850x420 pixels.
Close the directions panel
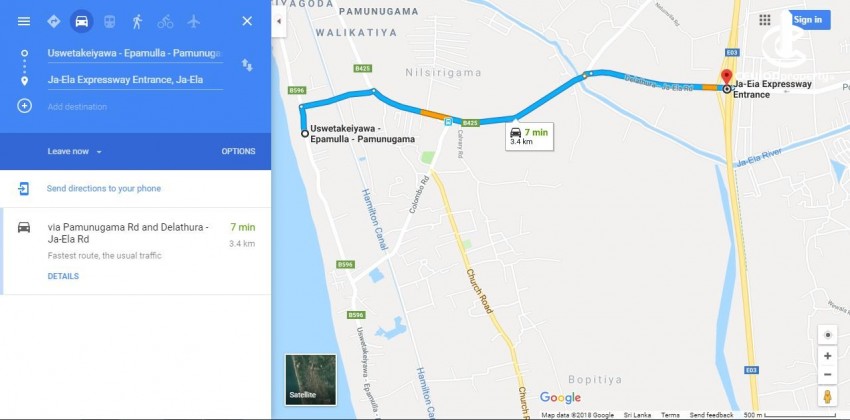(x=247, y=21)
